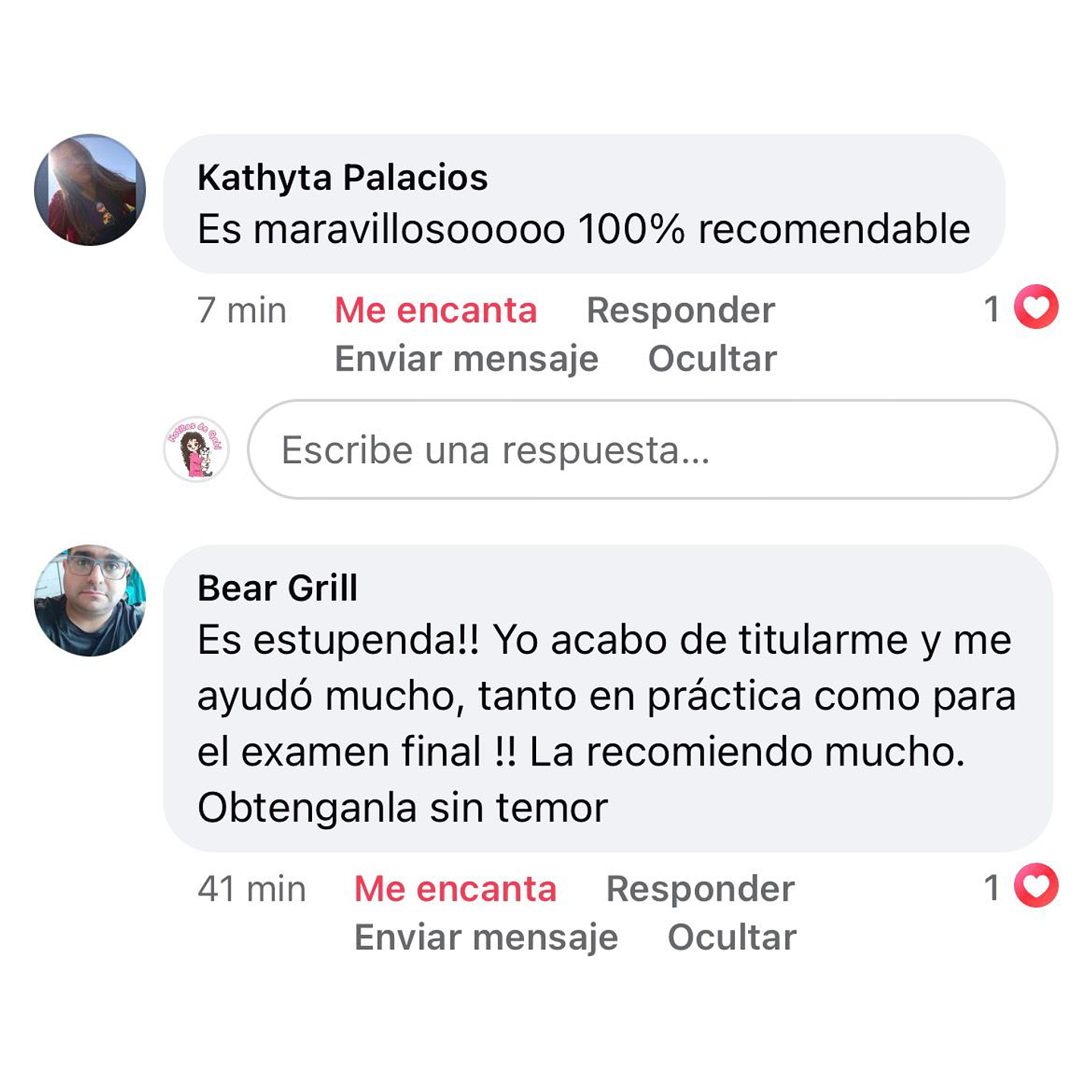The height and width of the screenshot is (1092, 1092).
Task: Reply to Kathyta Palacios' comment
Action: pos(680,311)
